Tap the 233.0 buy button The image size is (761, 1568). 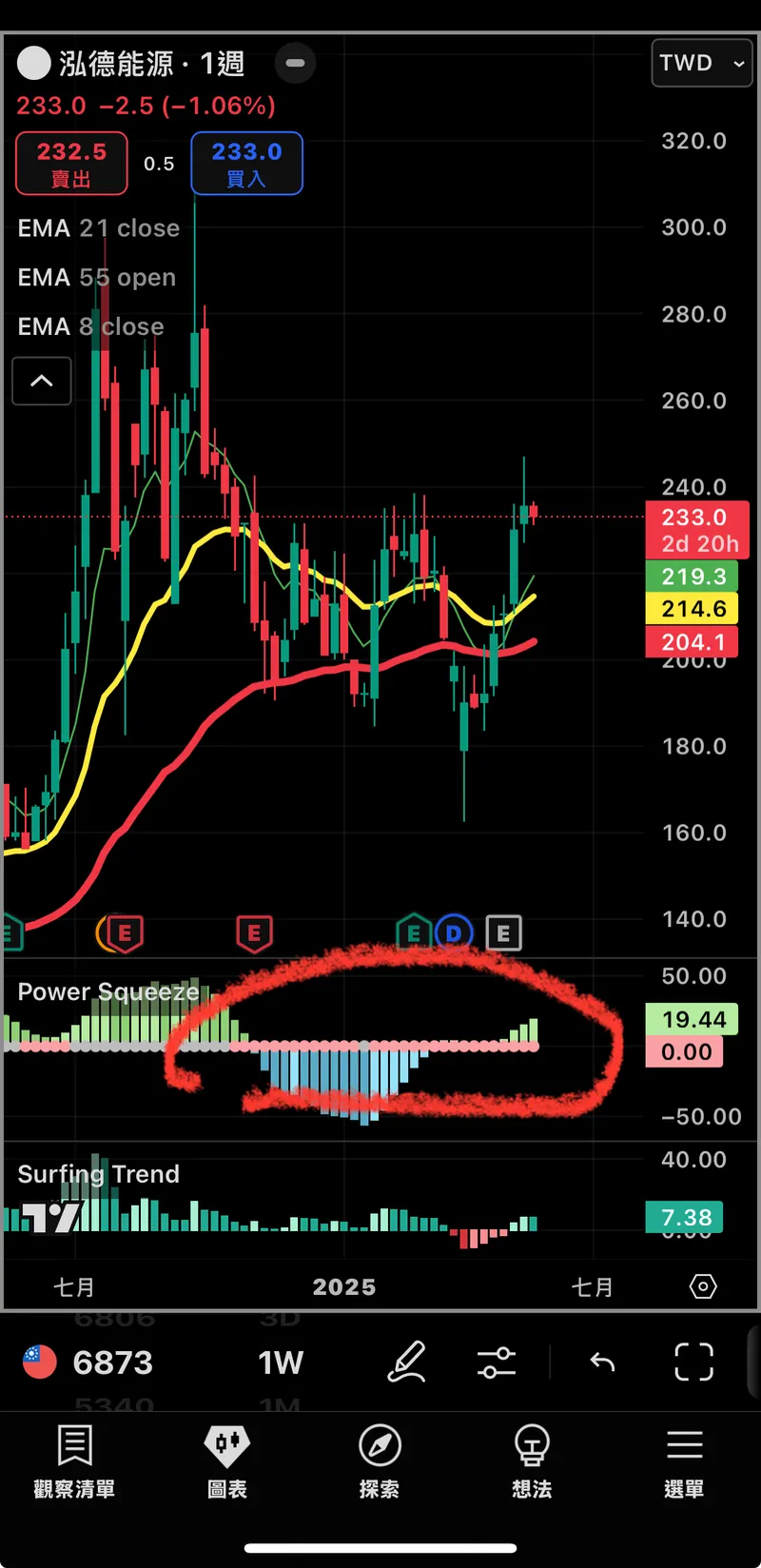(246, 163)
